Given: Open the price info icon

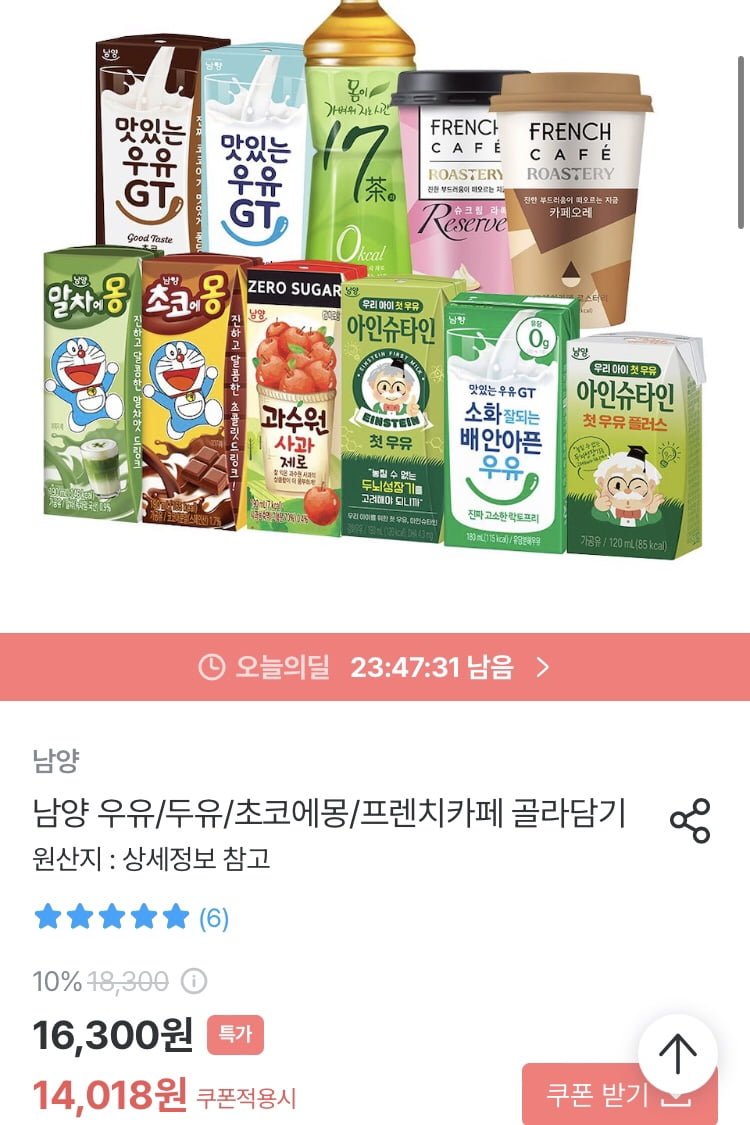Looking at the screenshot, I should coord(194,982).
